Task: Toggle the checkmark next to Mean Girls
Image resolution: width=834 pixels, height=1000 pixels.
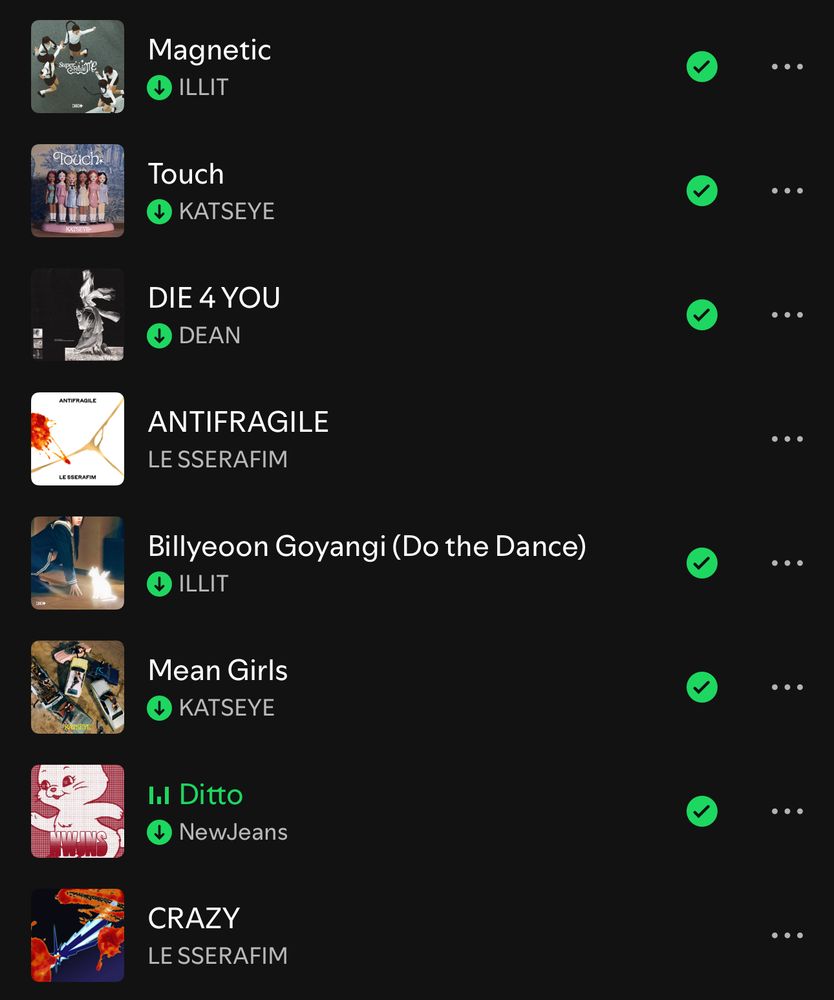Action: click(x=701, y=687)
